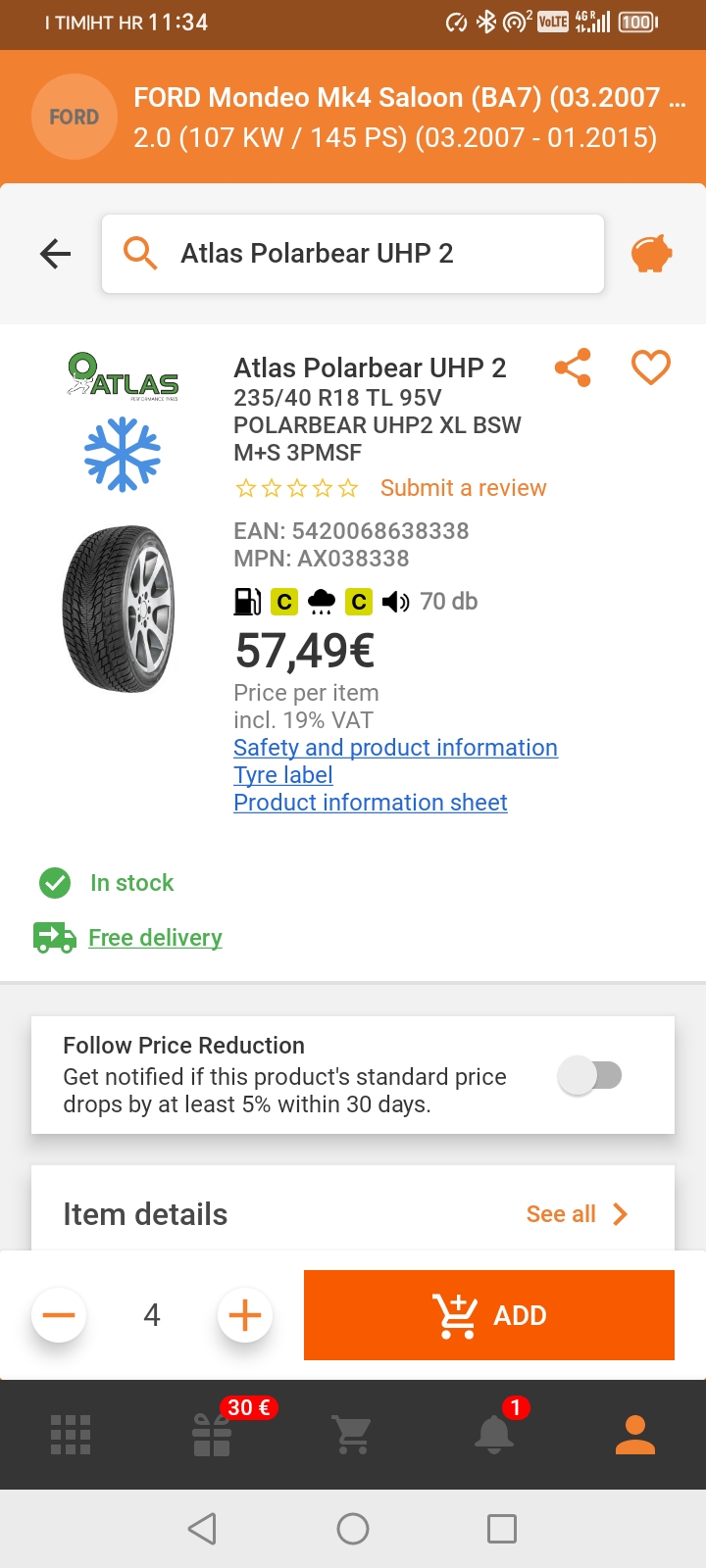See all item details
Screen dimensions: 706x1568
tap(577, 1214)
